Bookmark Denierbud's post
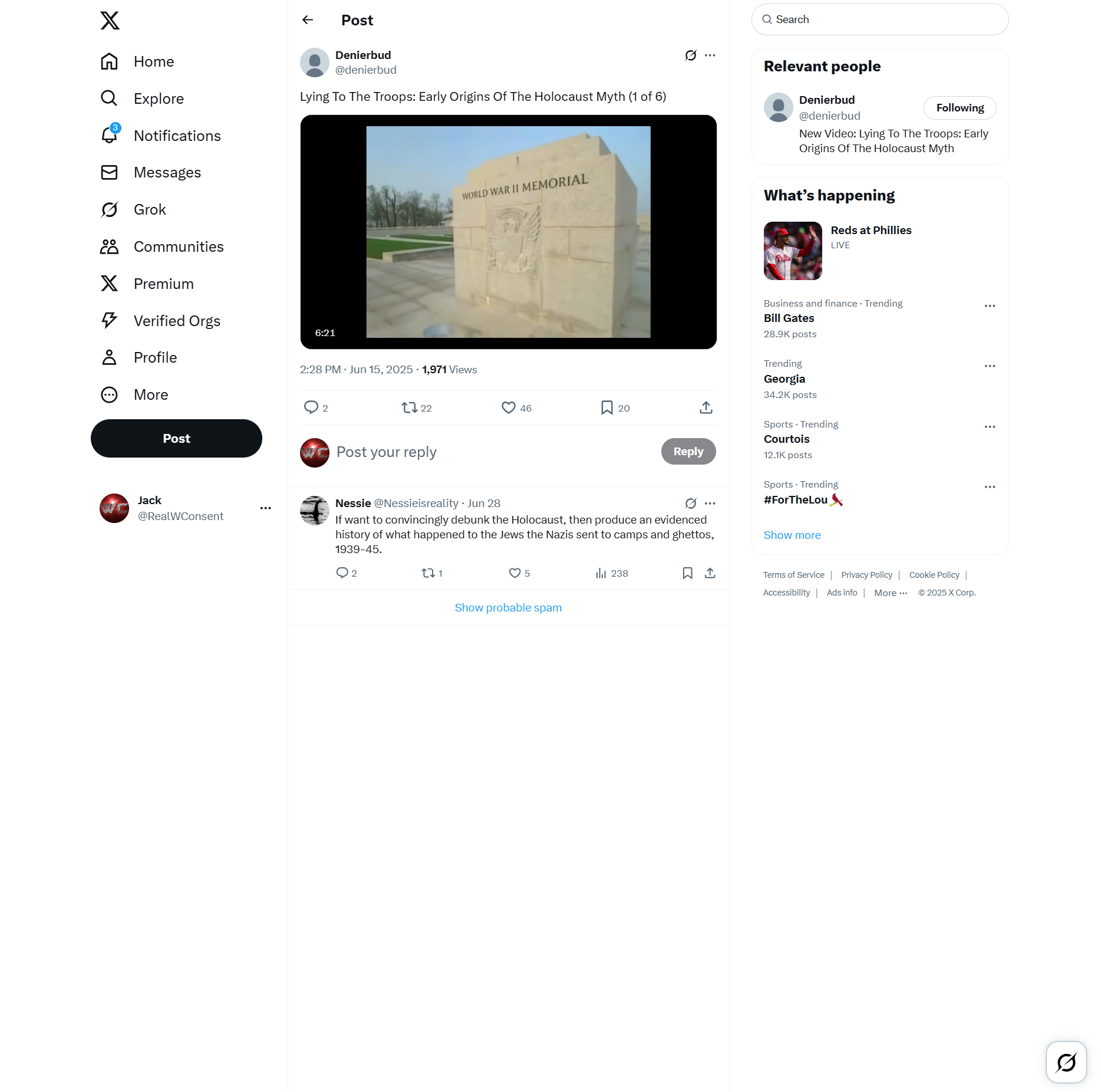1101x1092 pixels. (x=606, y=407)
